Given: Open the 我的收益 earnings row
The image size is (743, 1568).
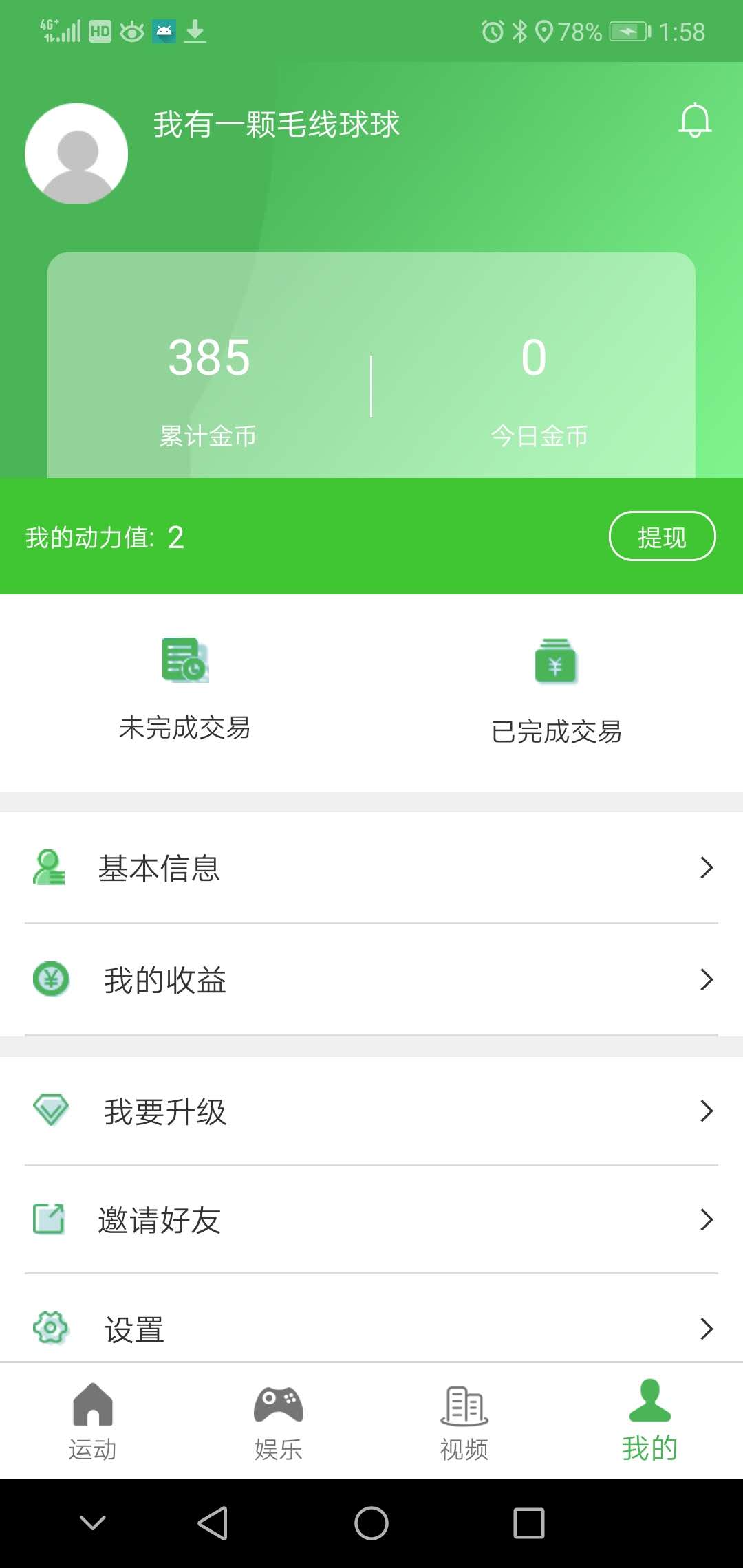Looking at the screenshot, I should coord(371,979).
